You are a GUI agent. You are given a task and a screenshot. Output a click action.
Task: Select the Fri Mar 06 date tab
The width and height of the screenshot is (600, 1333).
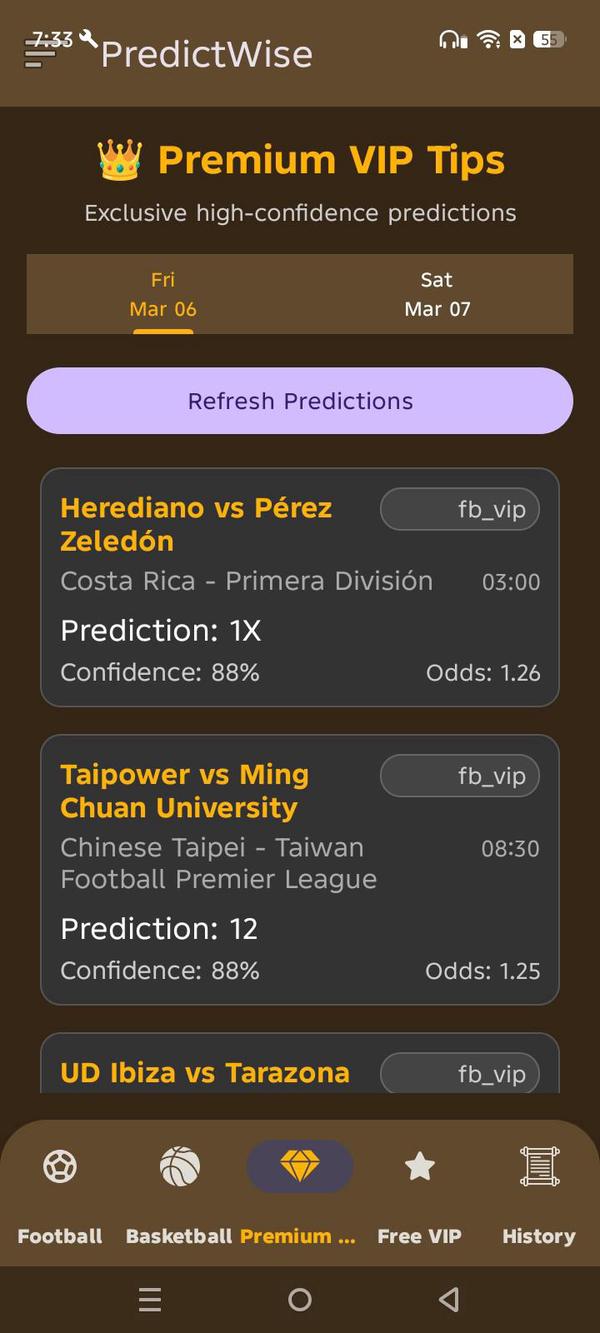point(163,294)
